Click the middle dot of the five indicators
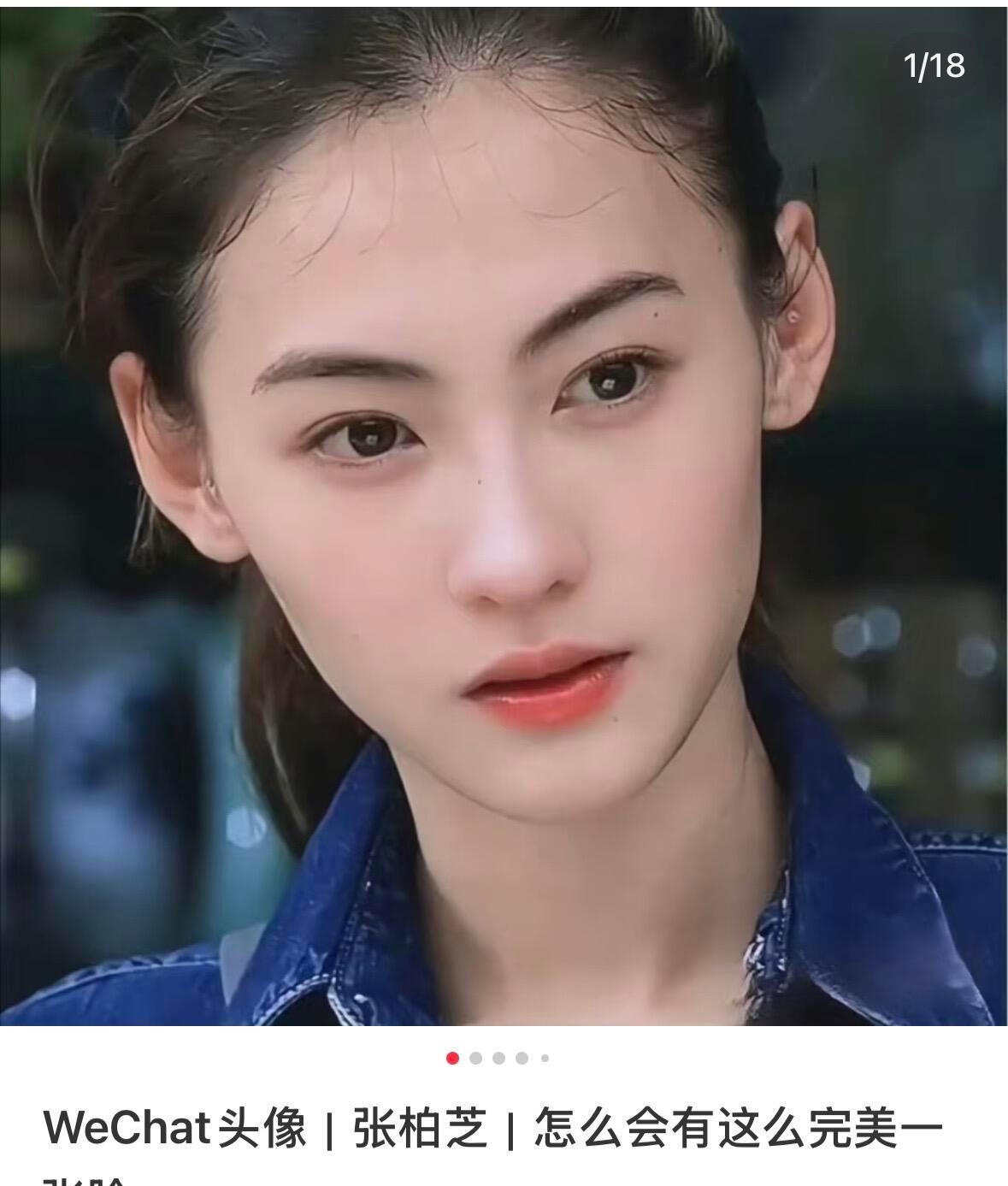Screen dimensions: 1008x1186 coord(499,1058)
